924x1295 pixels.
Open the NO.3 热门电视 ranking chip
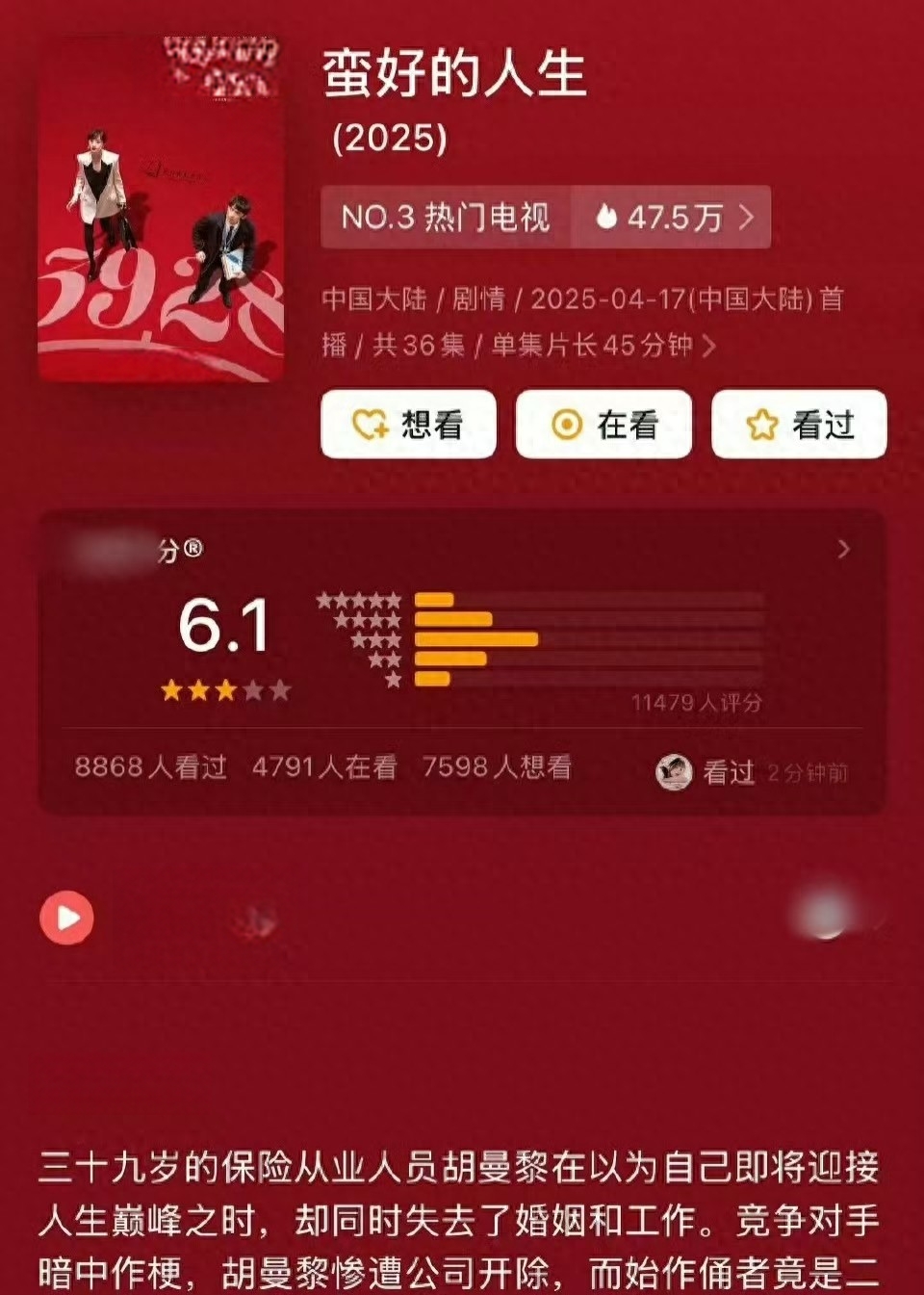[446, 218]
